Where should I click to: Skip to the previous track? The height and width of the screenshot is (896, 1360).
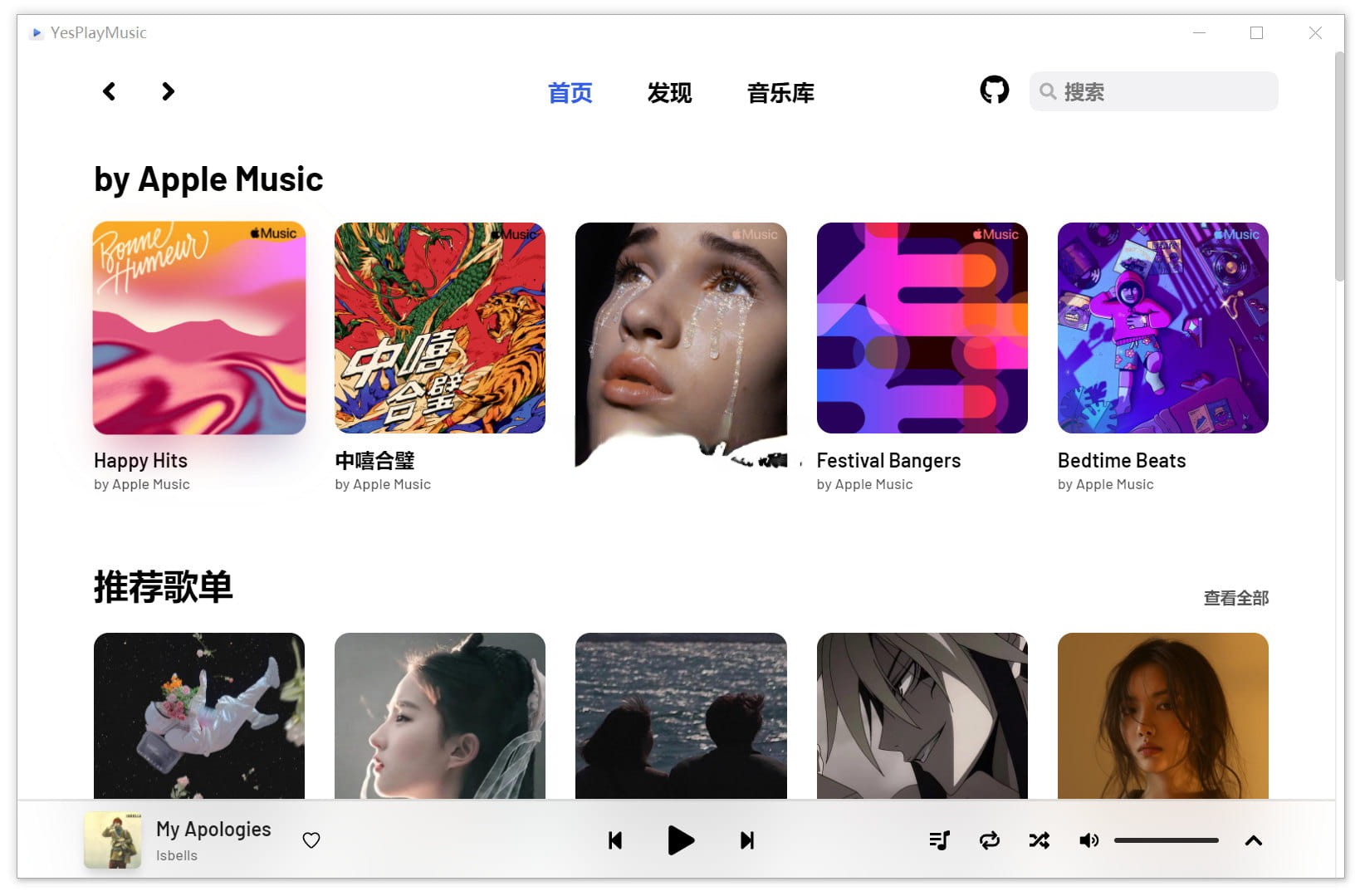pyautogui.click(x=615, y=840)
